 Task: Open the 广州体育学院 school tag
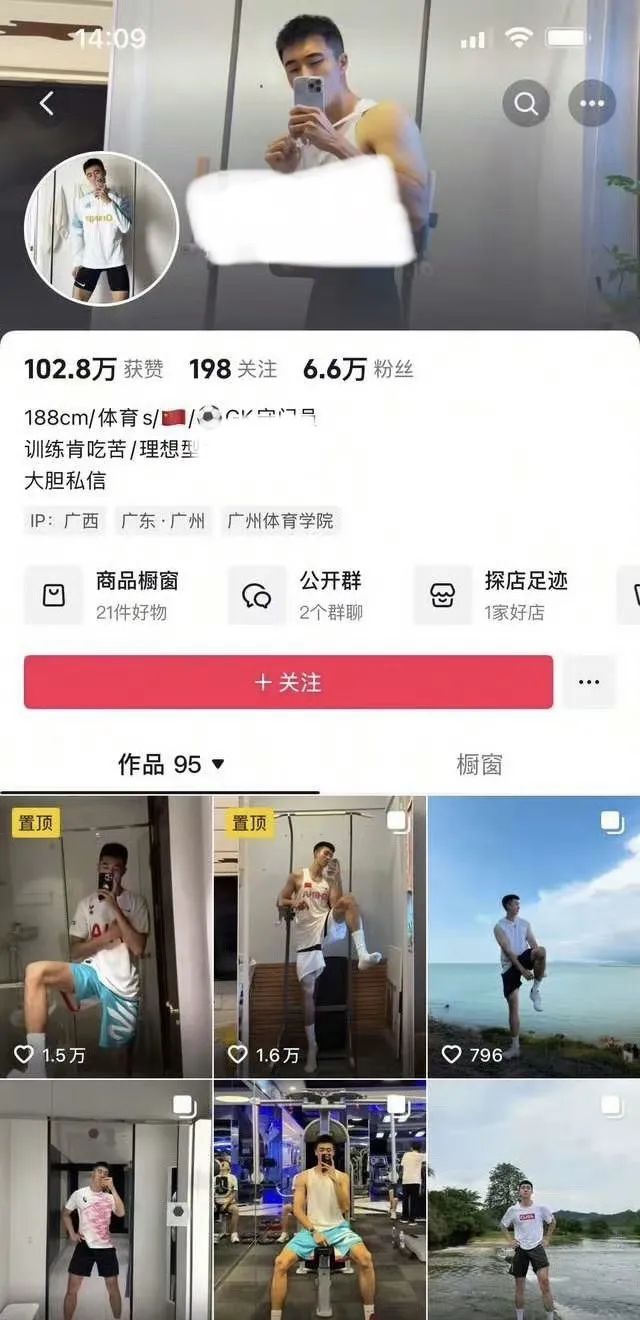[281, 521]
